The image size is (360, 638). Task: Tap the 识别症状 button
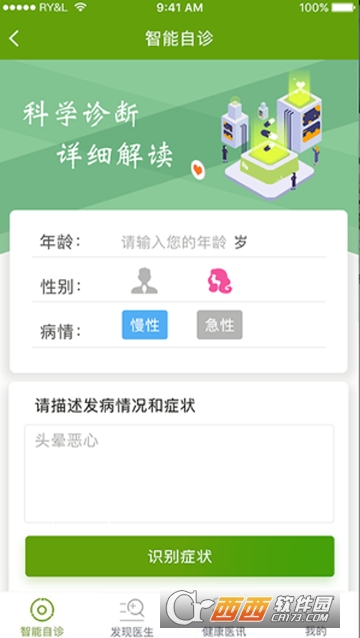180,556
